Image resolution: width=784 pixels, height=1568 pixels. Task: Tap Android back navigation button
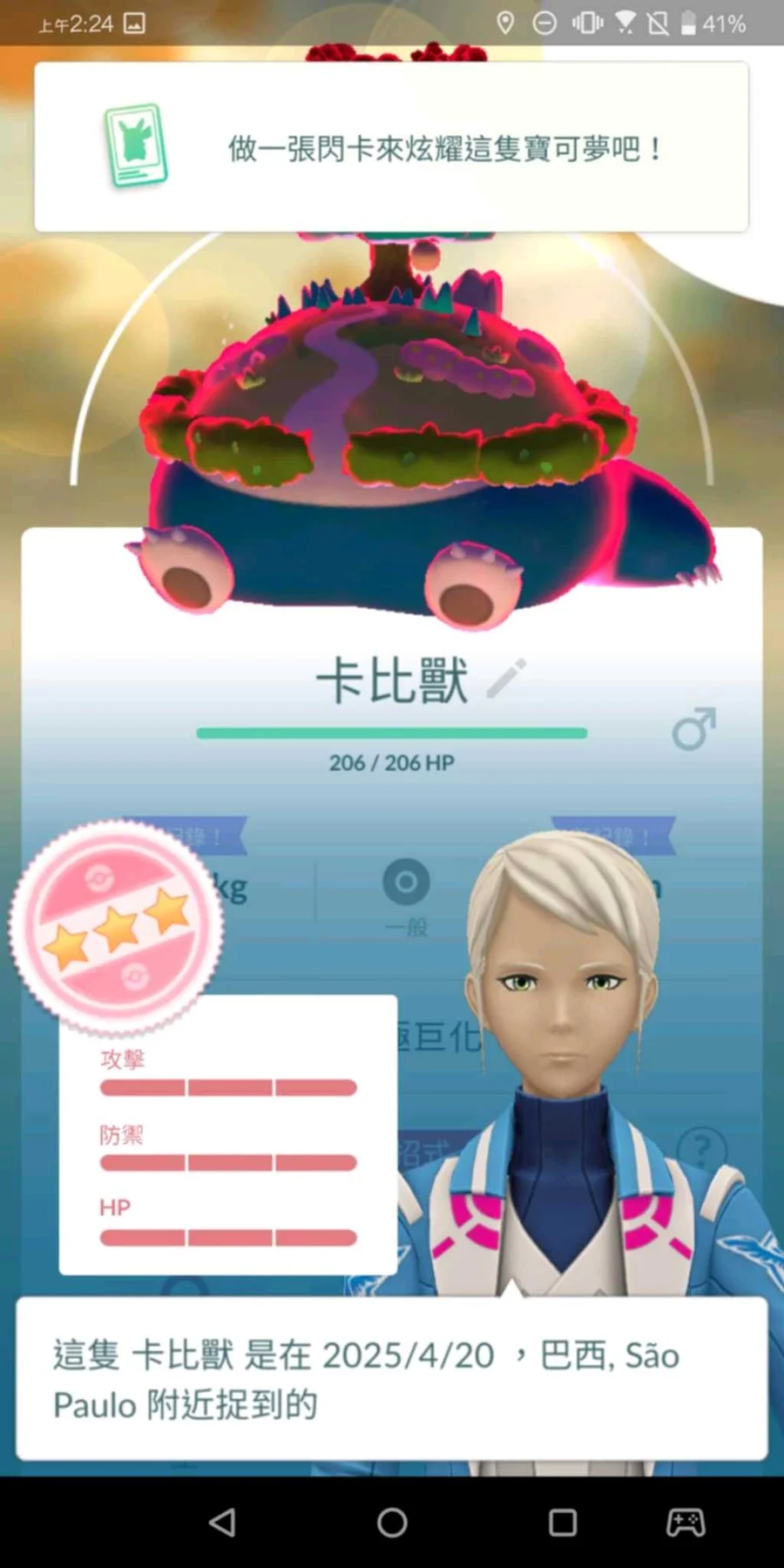tap(223, 1522)
